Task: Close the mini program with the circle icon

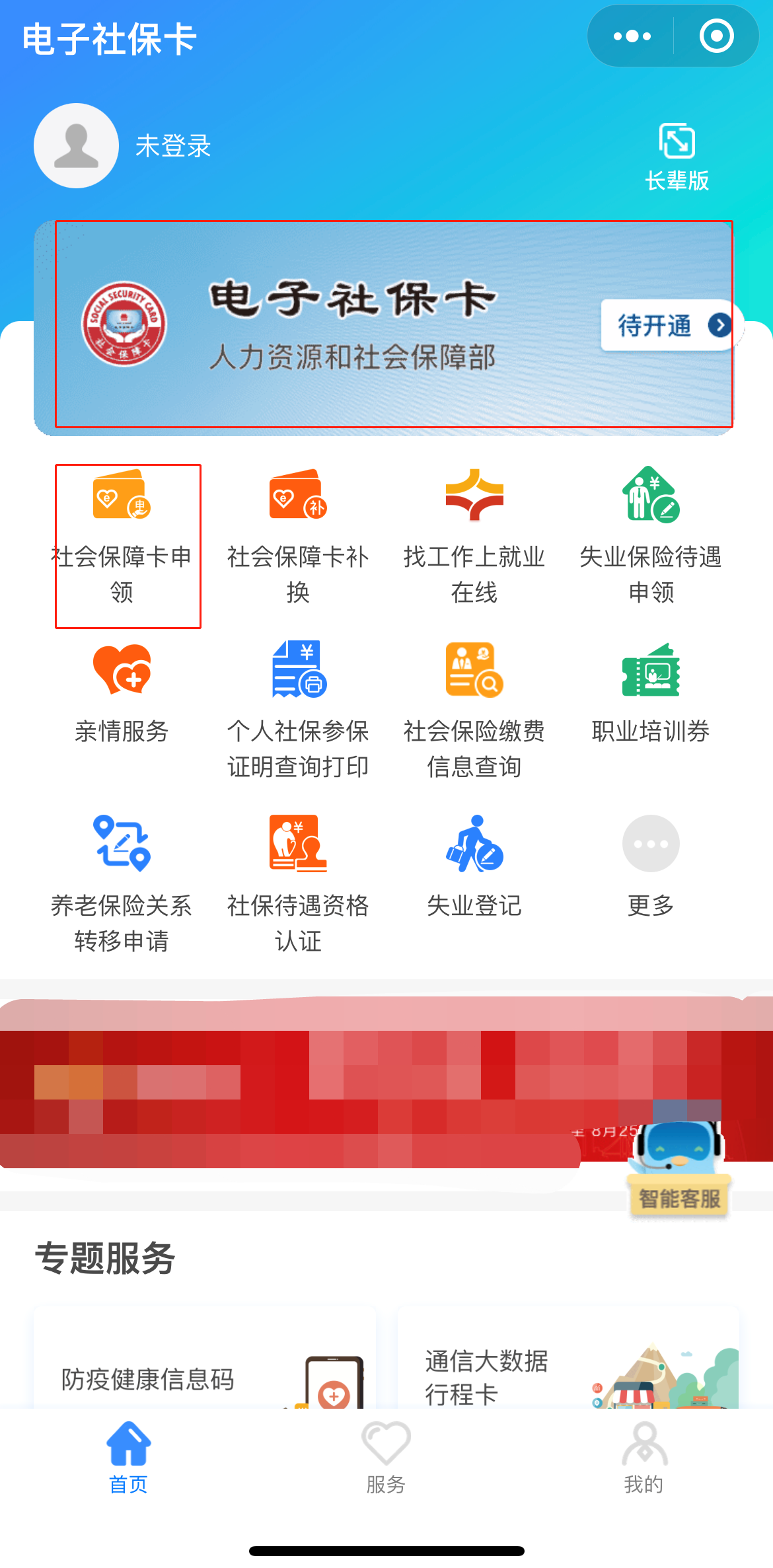Action: click(716, 36)
